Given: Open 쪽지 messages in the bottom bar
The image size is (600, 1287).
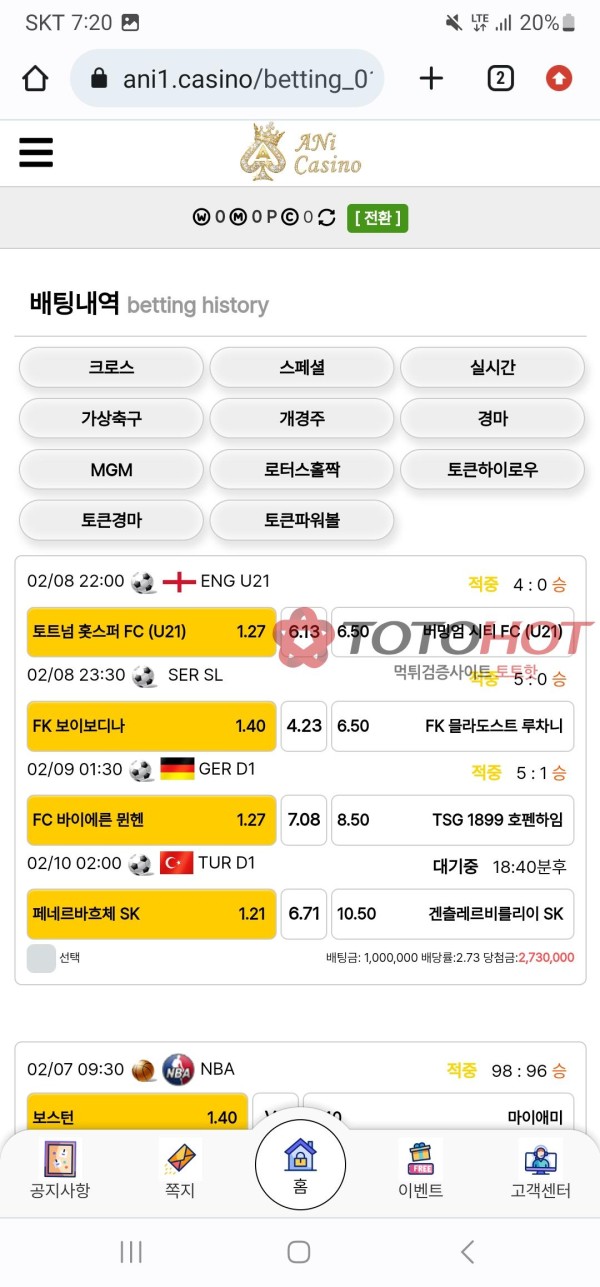Looking at the screenshot, I should pos(180,1169).
